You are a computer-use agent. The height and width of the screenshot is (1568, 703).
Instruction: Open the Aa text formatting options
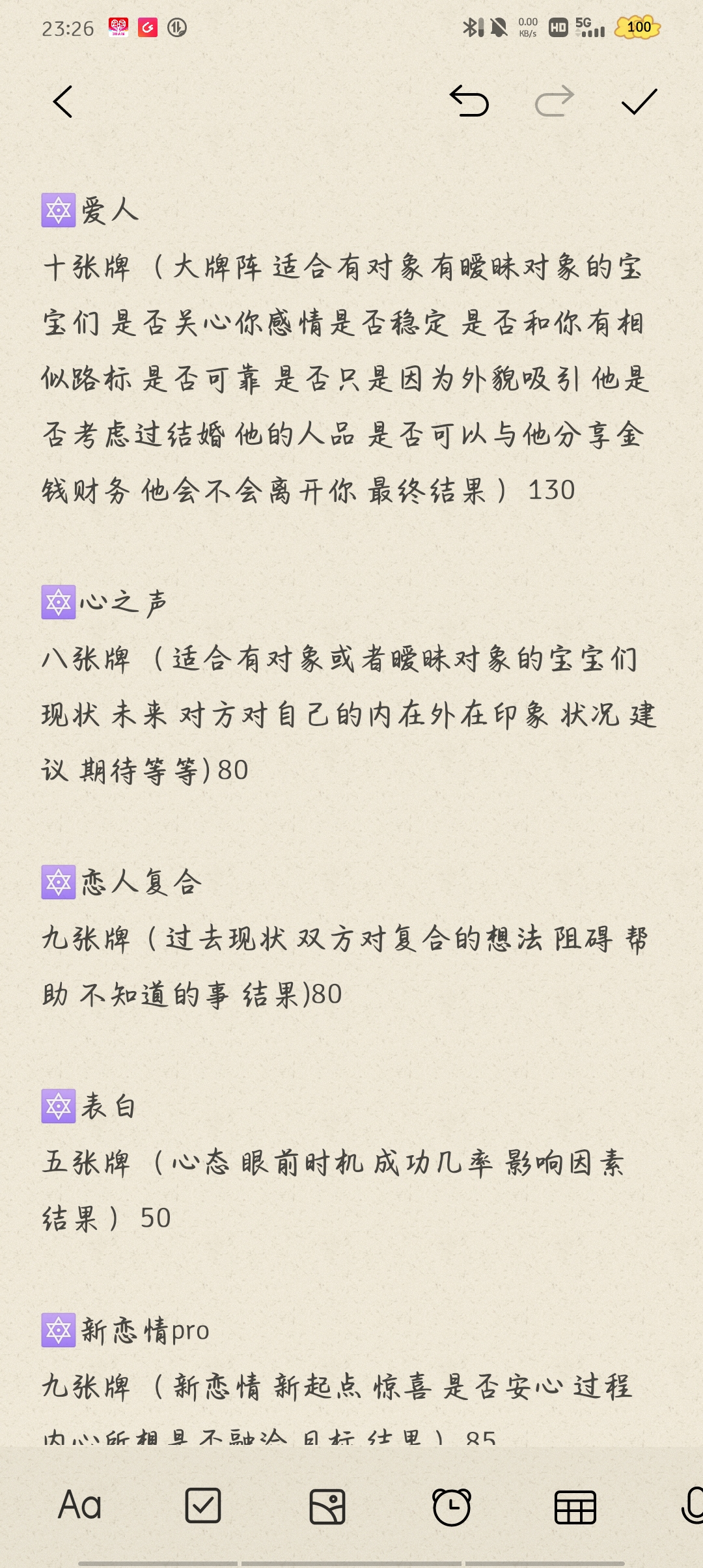pos(79,1505)
